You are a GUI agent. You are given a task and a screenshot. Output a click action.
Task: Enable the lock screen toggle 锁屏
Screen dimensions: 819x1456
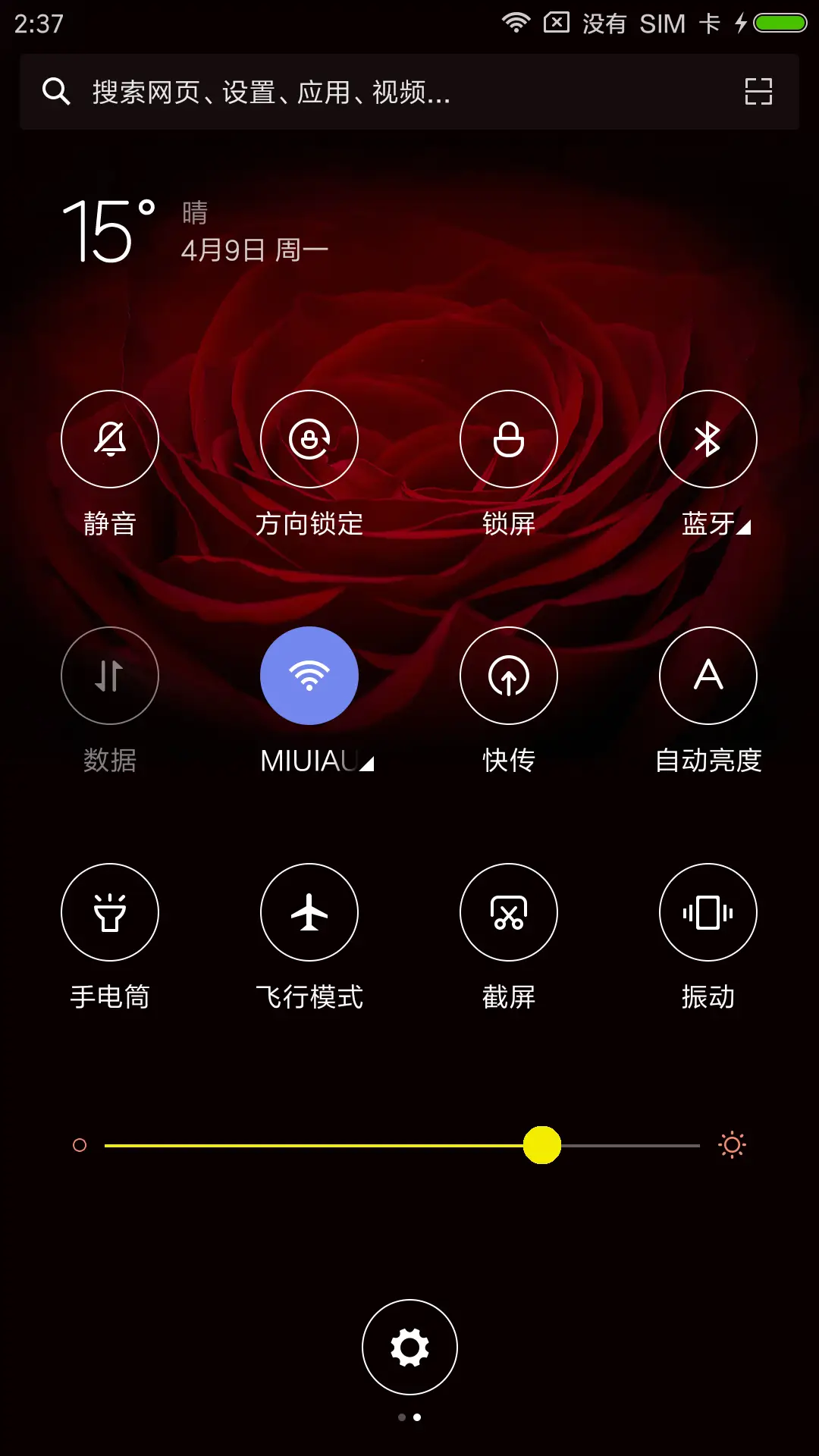508,438
